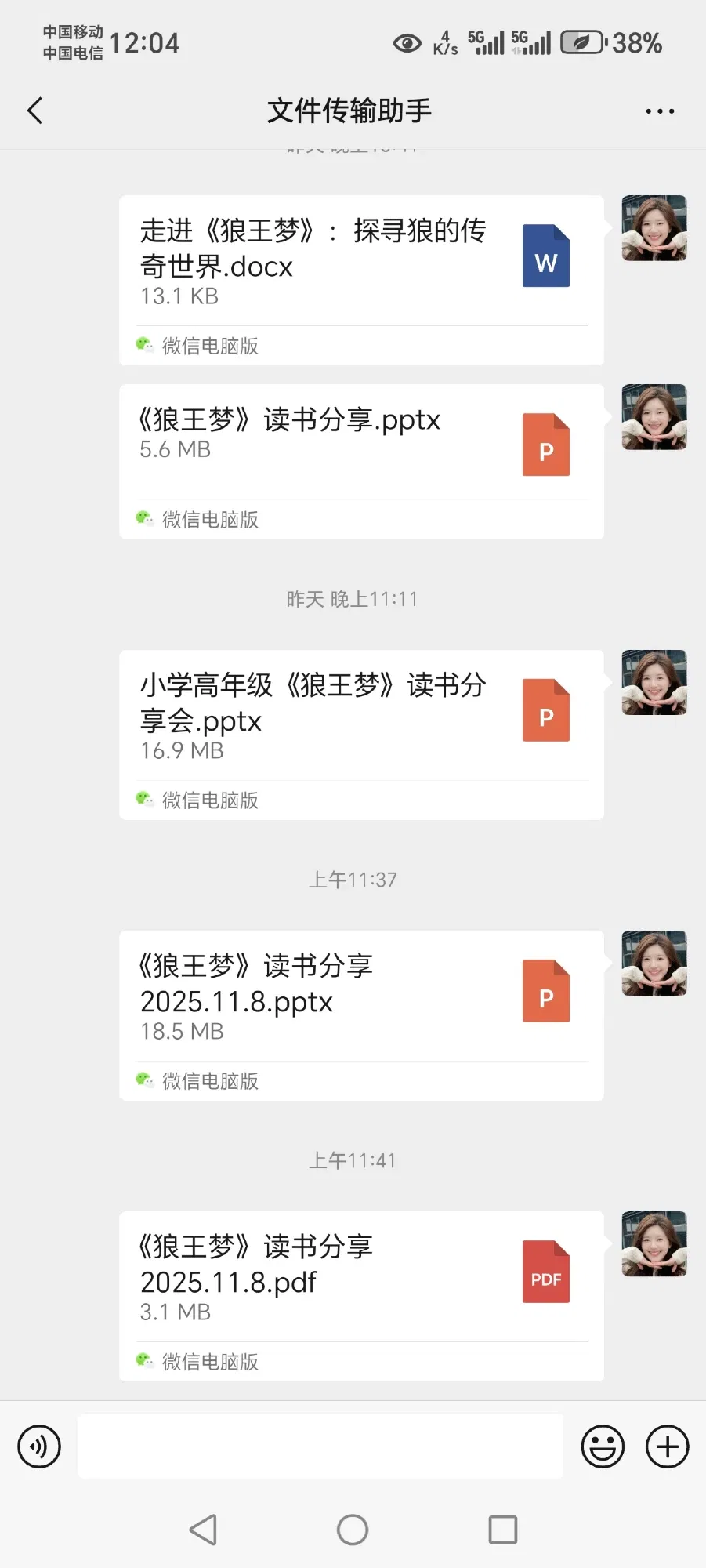706x1568 pixels.
Task: Tap the avatar next to the docx message
Action: (x=654, y=228)
